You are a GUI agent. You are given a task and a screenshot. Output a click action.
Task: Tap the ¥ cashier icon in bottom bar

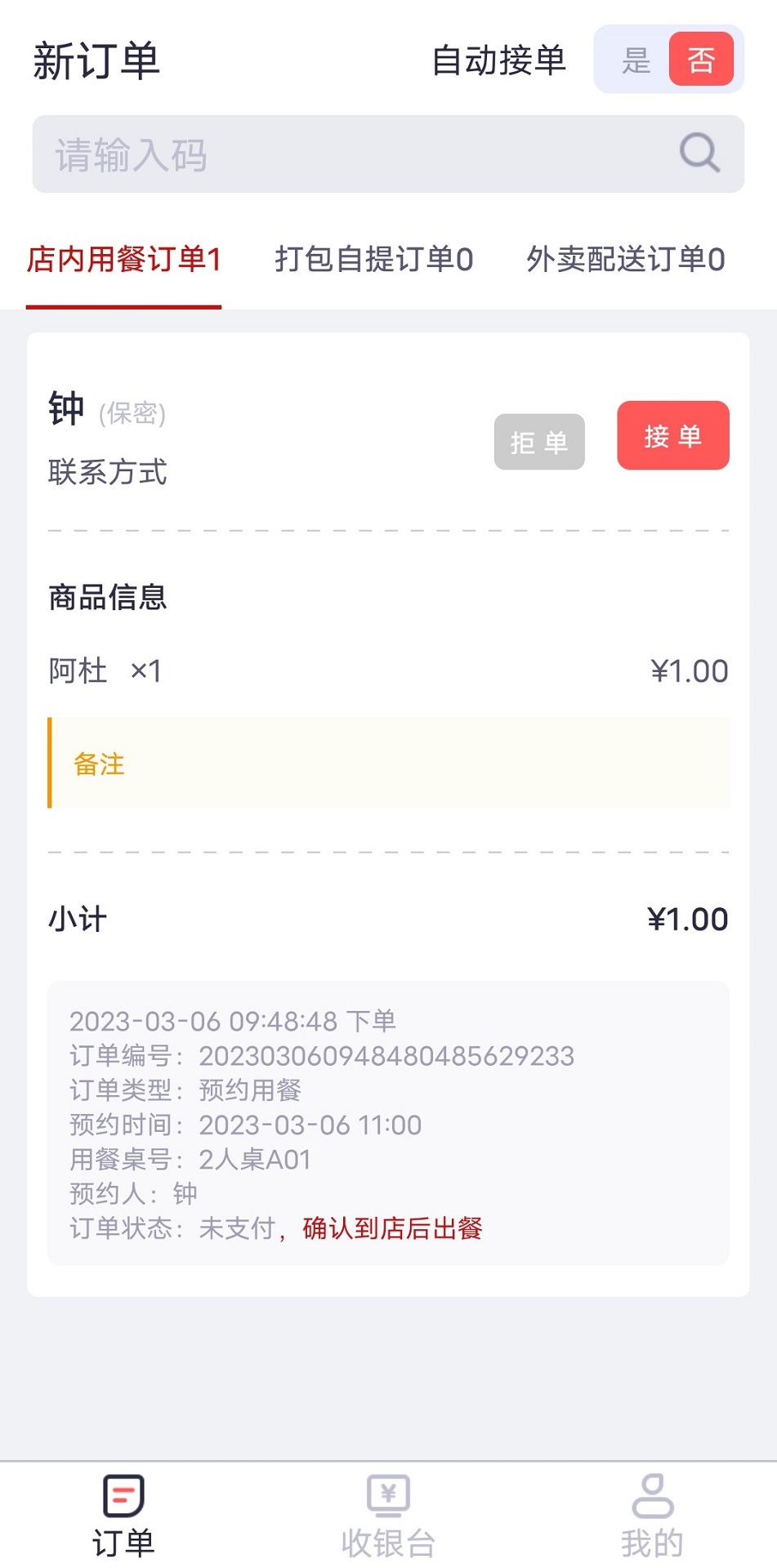[388, 1493]
